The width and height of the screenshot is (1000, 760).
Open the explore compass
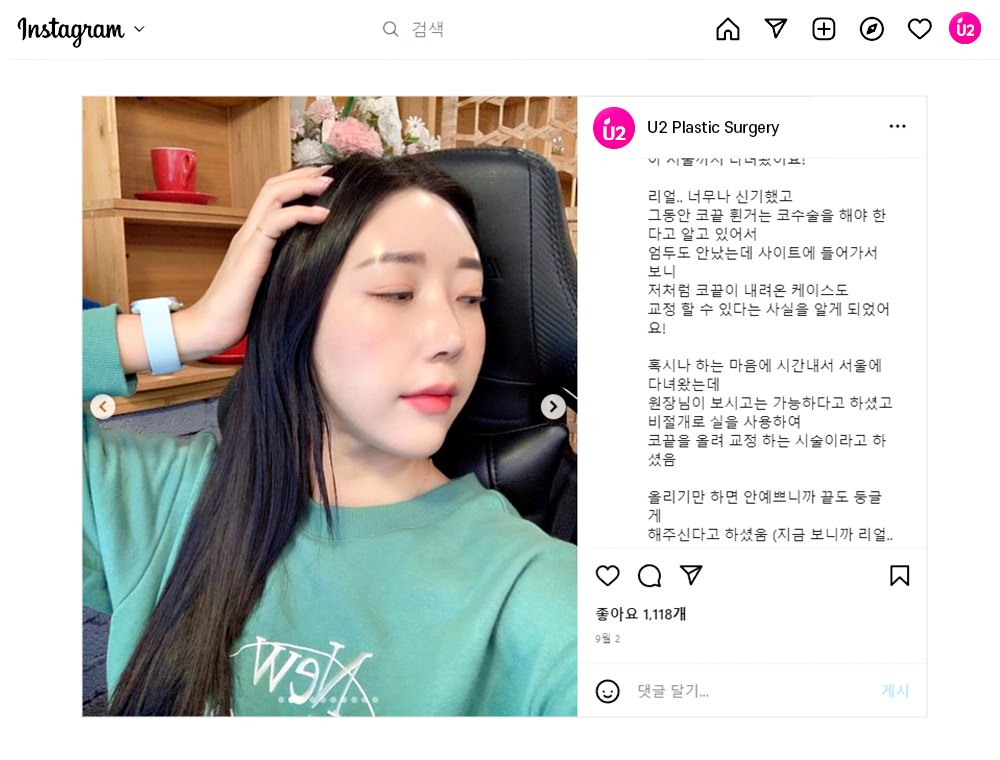tap(872, 29)
